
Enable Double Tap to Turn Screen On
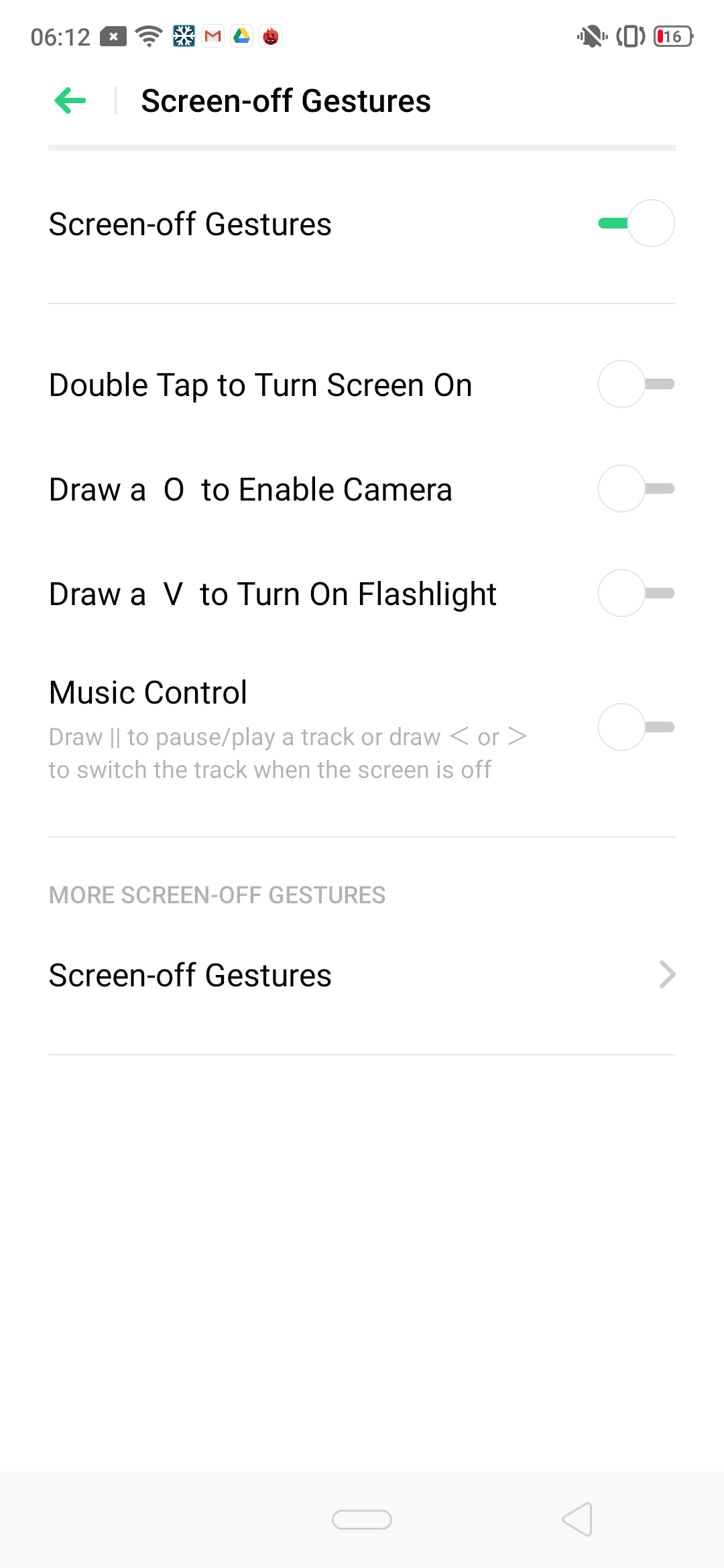(636, 385)
